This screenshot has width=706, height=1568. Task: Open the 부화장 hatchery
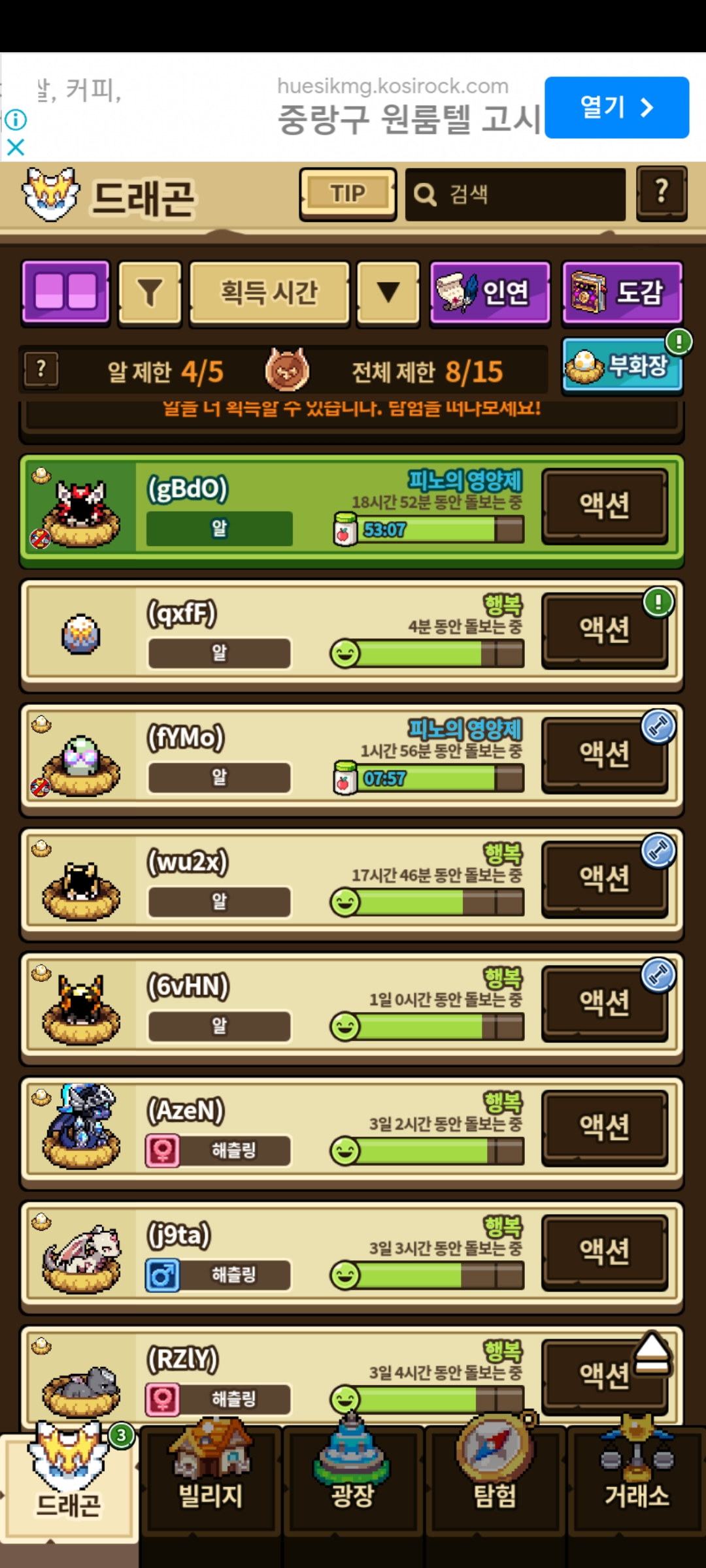point(621,365)
